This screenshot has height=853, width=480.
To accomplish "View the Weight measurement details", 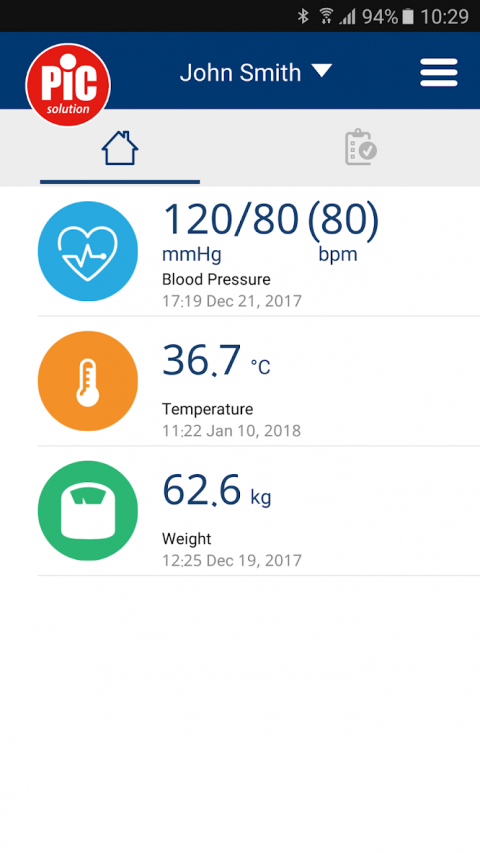I will [259, 511].
